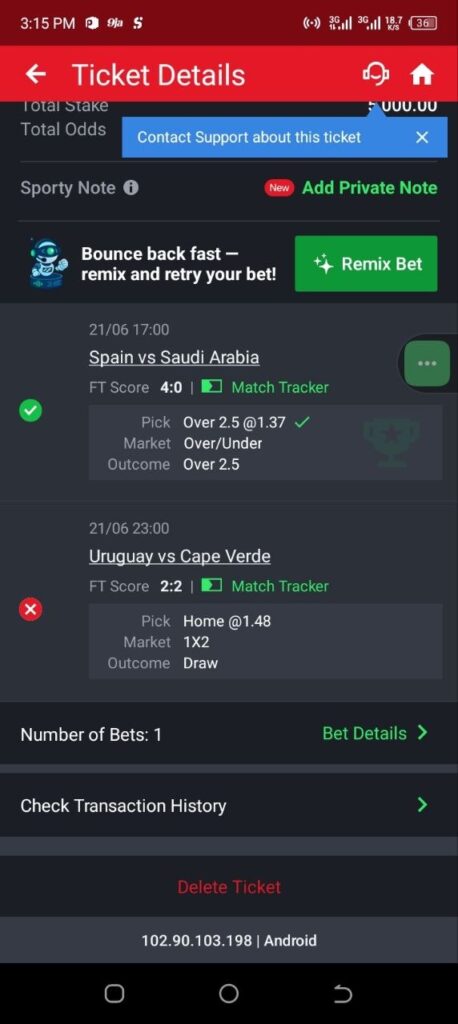
Task: Open Match Tracker for Spain vs Saudi Arabia
Action: (x=265, y=387)
